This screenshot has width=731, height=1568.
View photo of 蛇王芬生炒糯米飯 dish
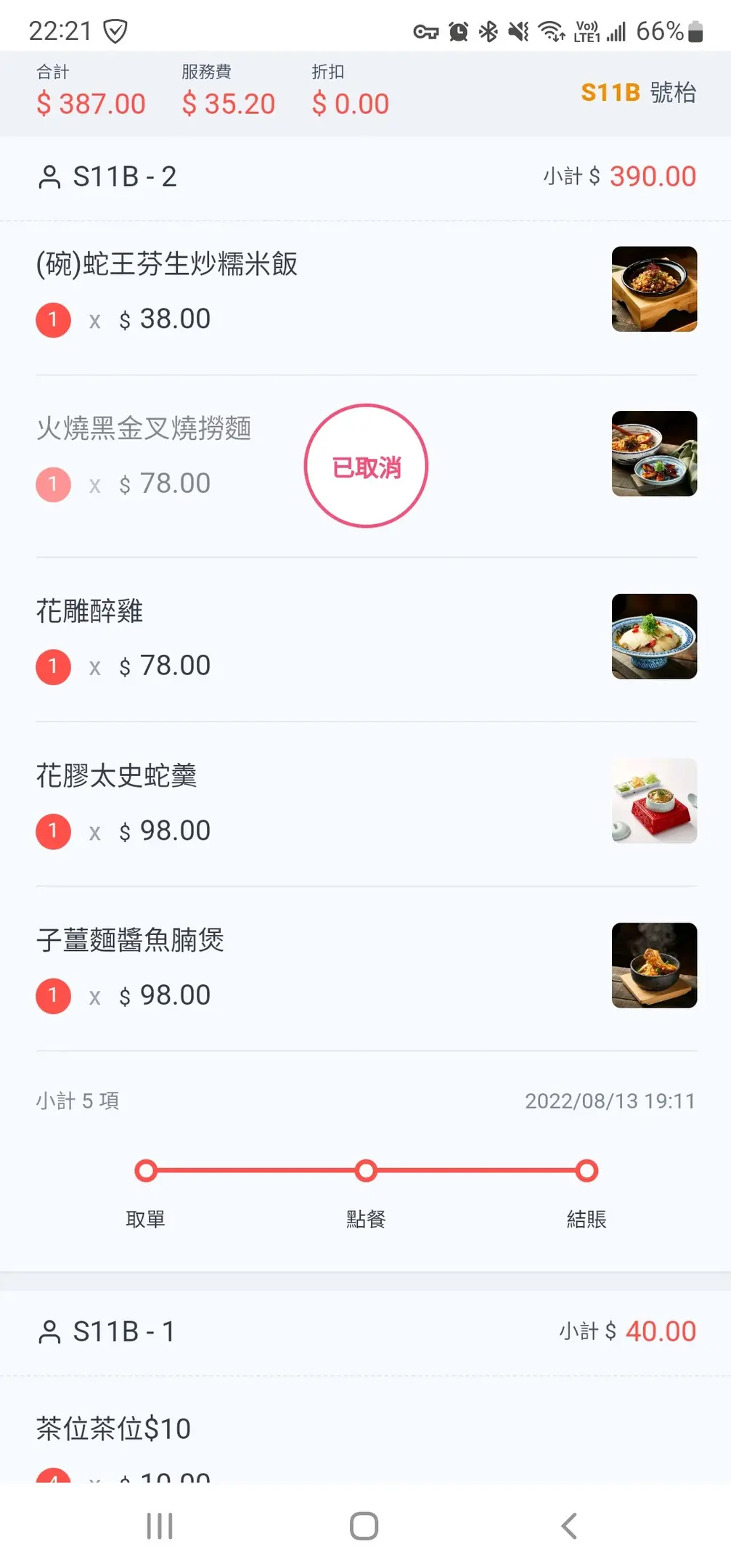(654, 289)
